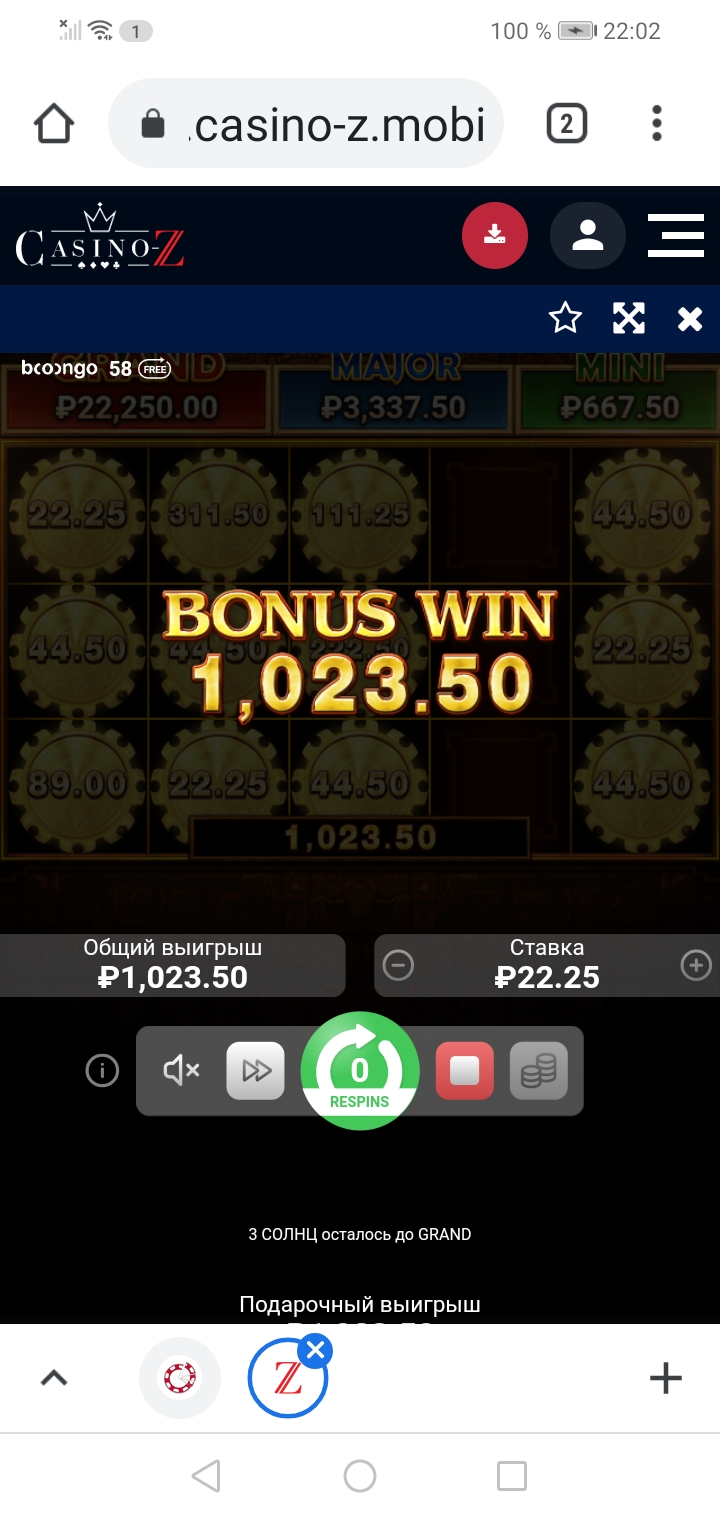Open the coins bet settings

539,1071
